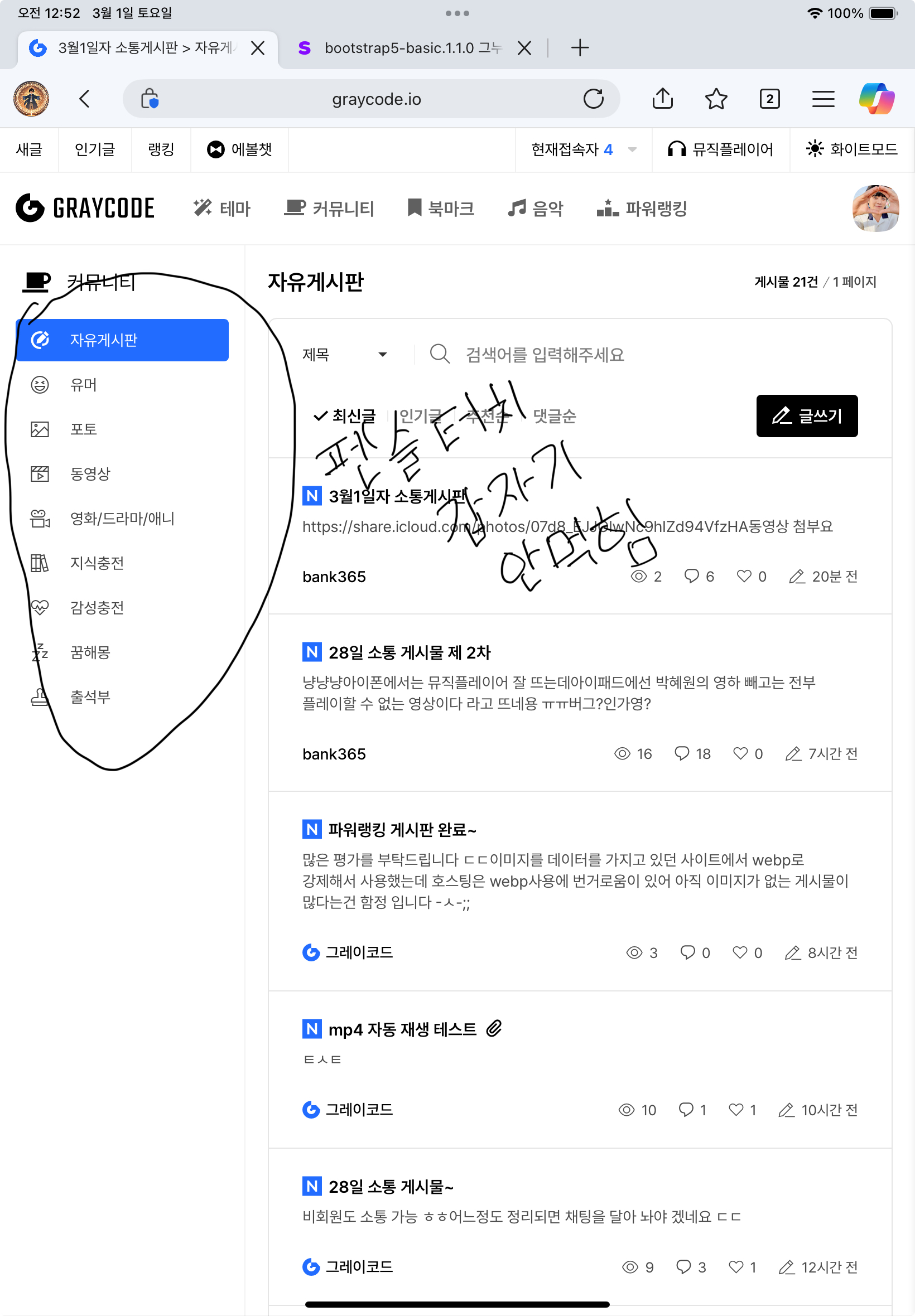Go to the 출석부 board
Image resolution: width=915 pixels, height=1316 pixels.
click(90, 697)
